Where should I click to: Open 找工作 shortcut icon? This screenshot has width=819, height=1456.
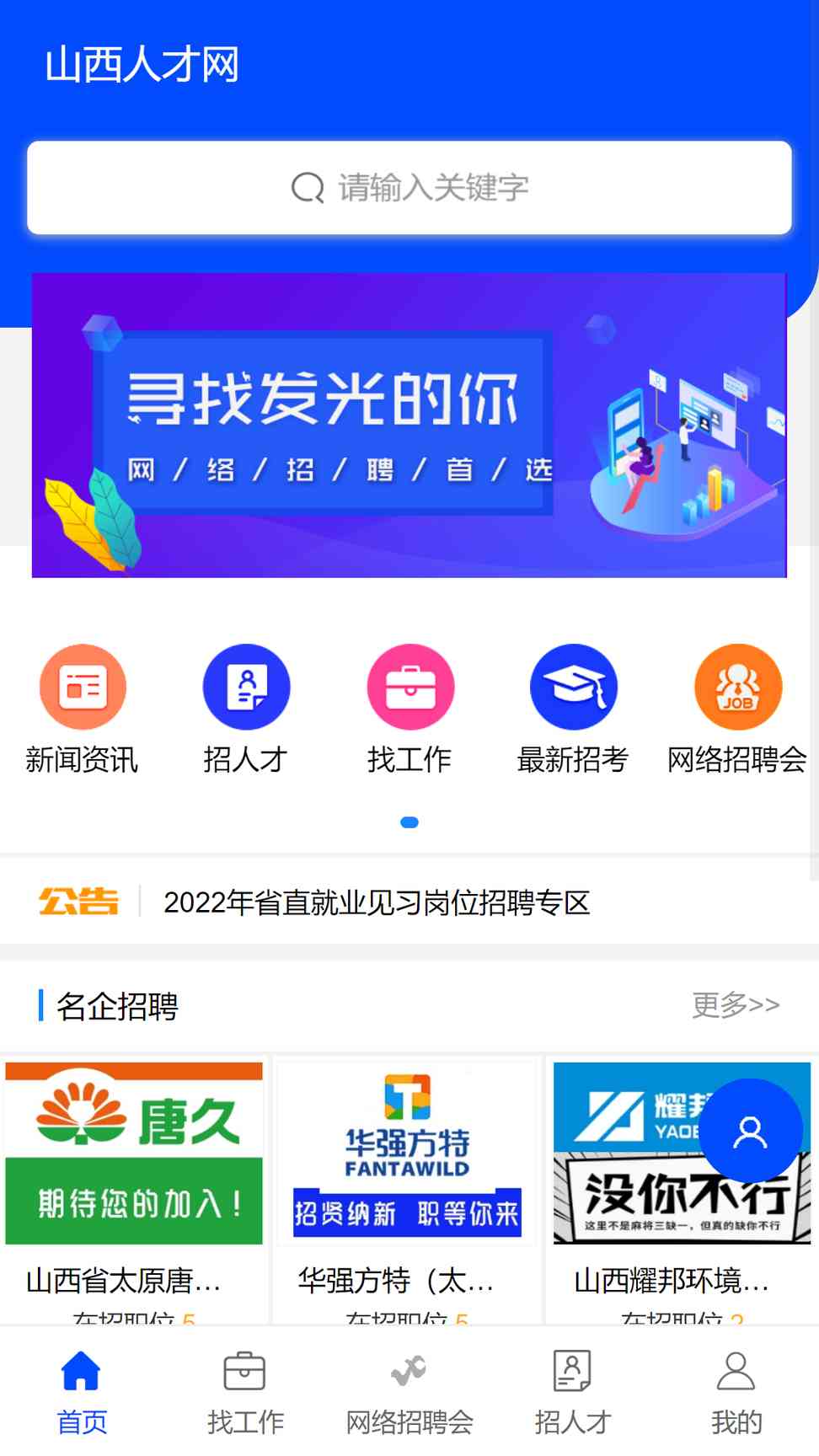point(410,687)
